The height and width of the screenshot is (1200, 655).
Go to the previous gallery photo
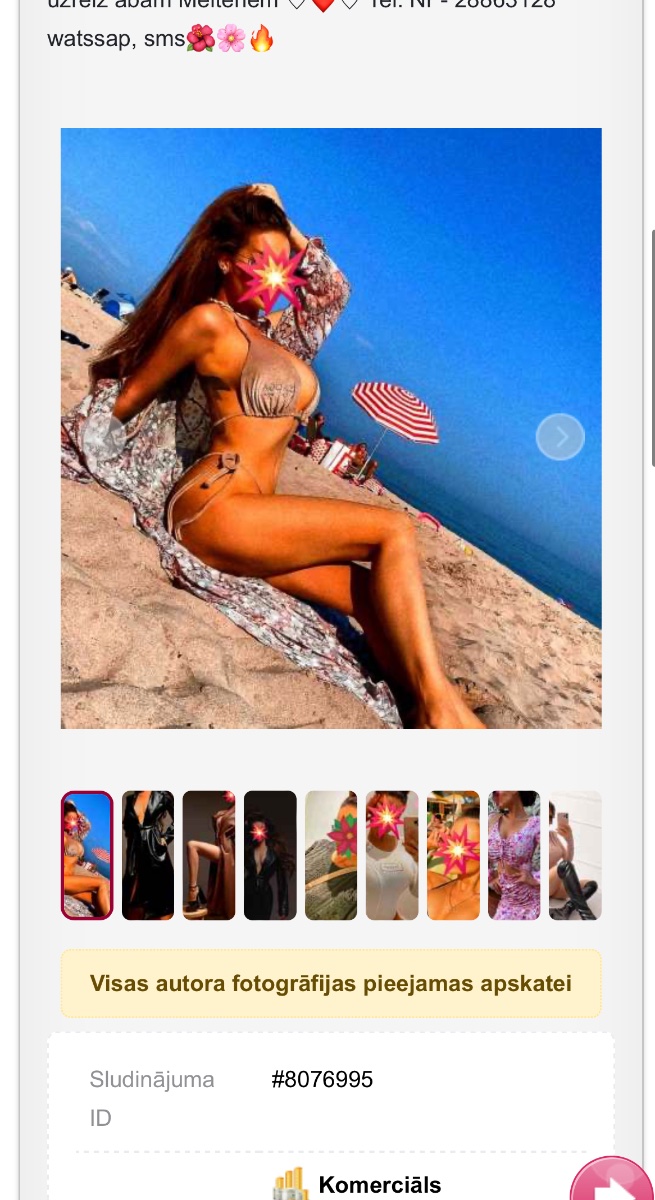(x=103, y=437)
